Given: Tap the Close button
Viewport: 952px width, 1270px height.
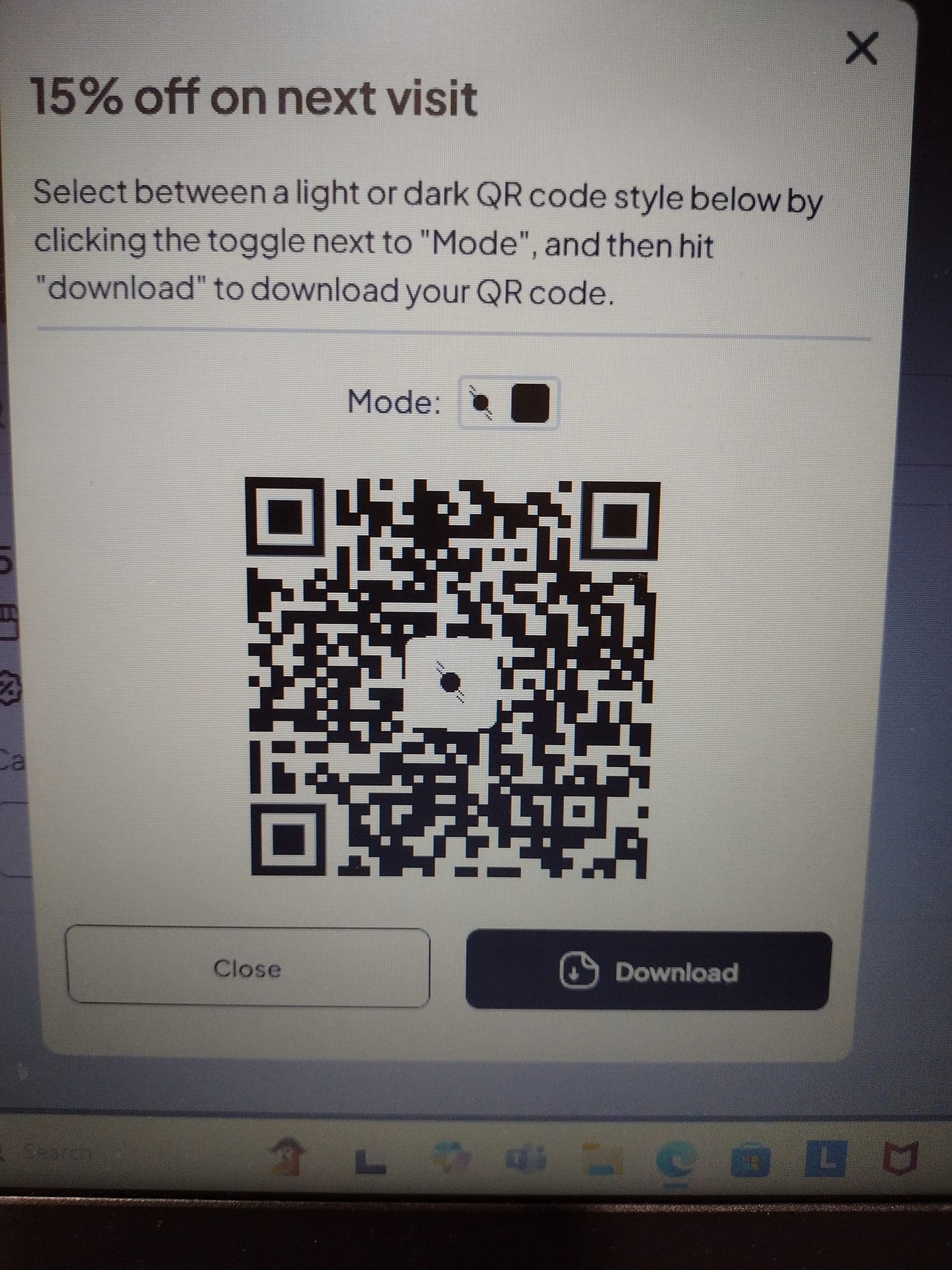Looking at the screenshot, I should coord(247,968).
